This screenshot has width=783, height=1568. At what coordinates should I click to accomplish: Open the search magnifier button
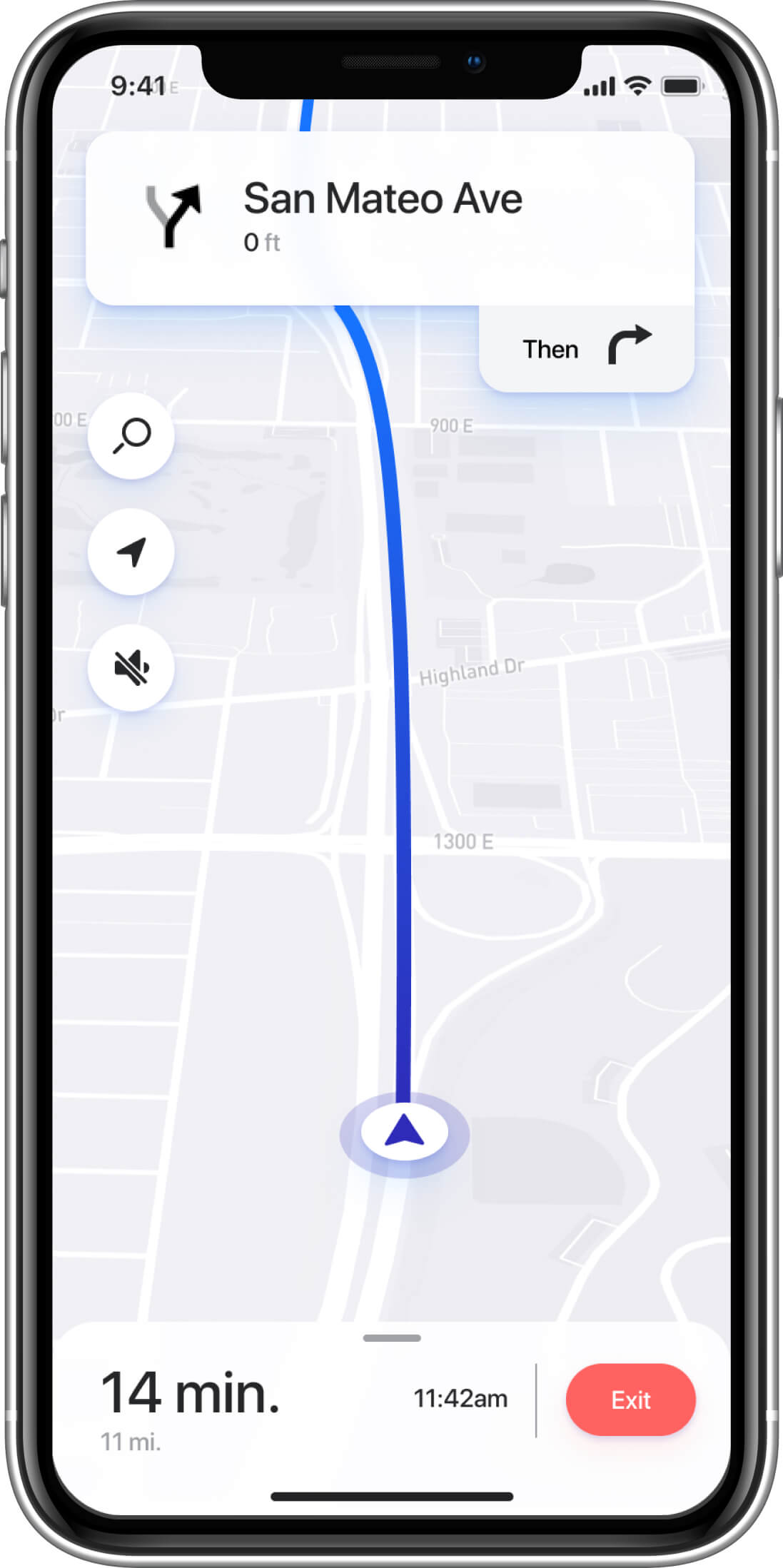click(131, 435)
